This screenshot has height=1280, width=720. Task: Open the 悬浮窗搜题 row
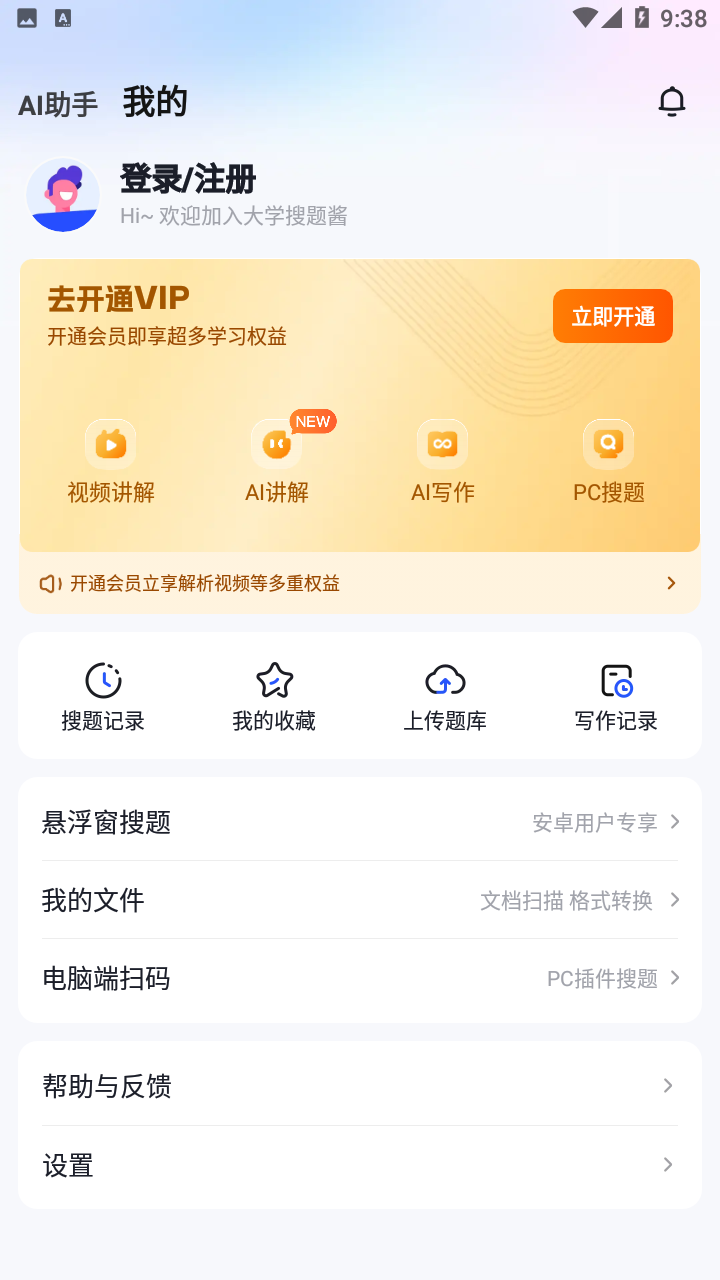click(x=360, y=822)
